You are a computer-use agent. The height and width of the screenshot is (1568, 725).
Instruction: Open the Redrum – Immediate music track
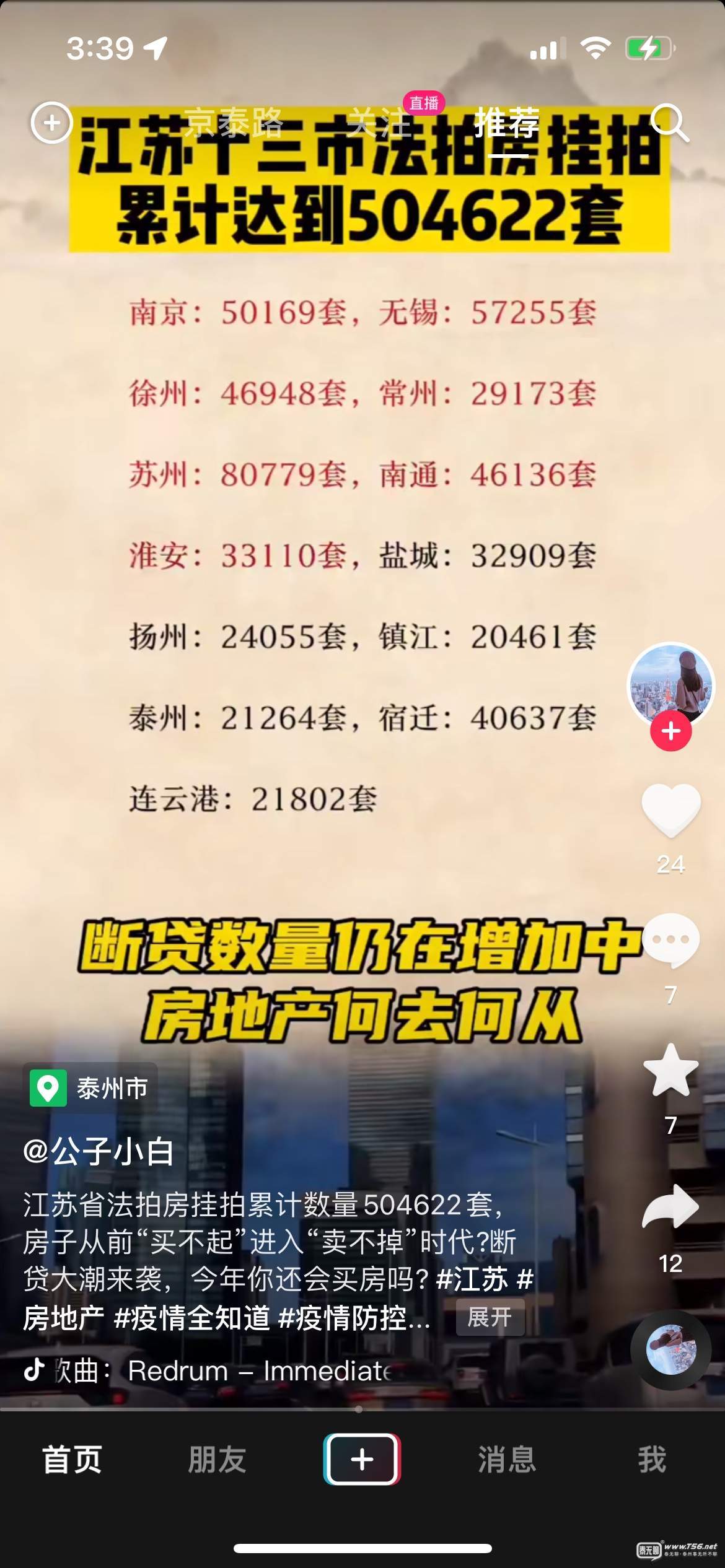(259, 1371)
